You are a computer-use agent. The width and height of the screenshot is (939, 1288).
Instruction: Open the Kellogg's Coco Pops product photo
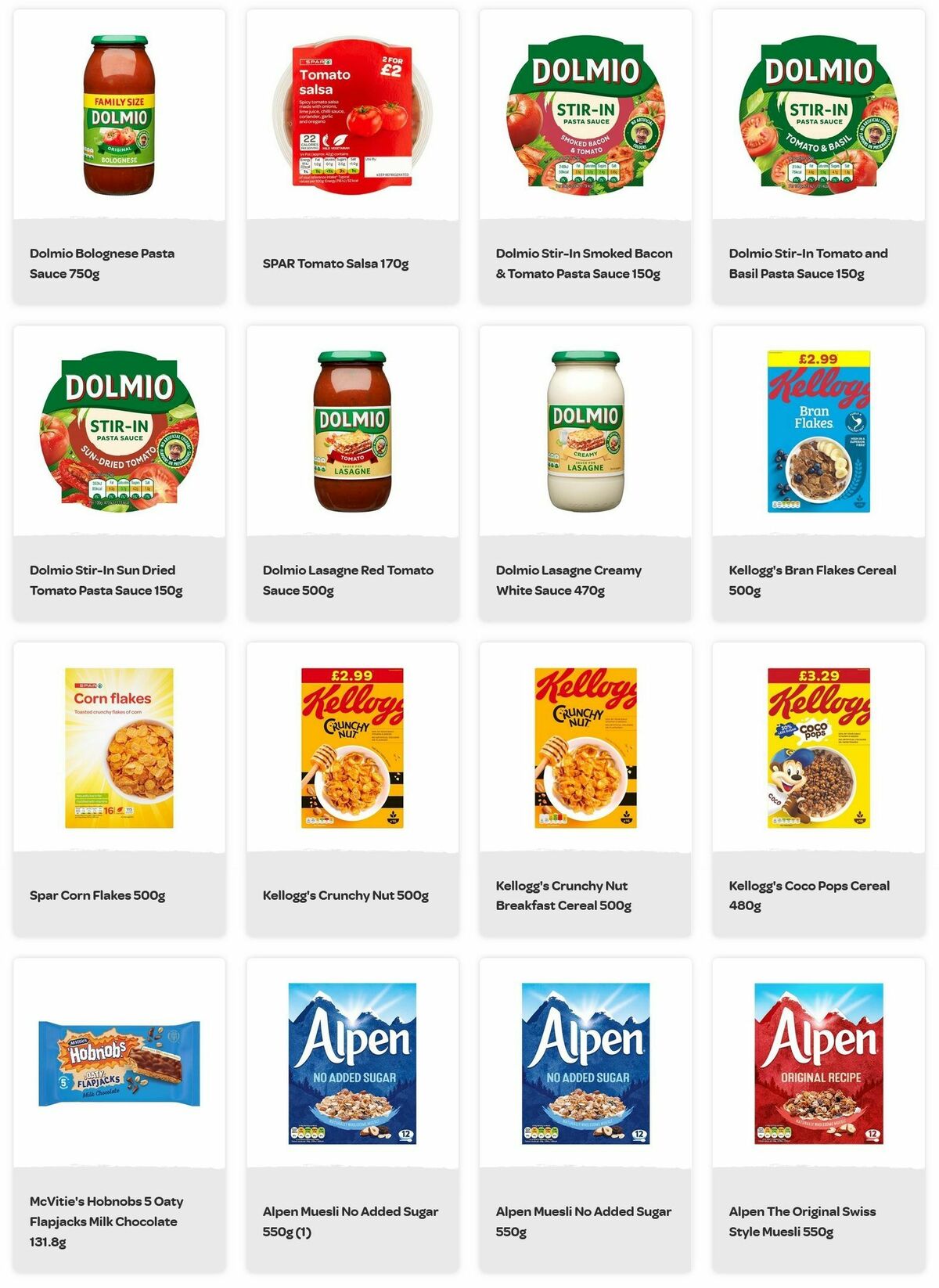815,747
